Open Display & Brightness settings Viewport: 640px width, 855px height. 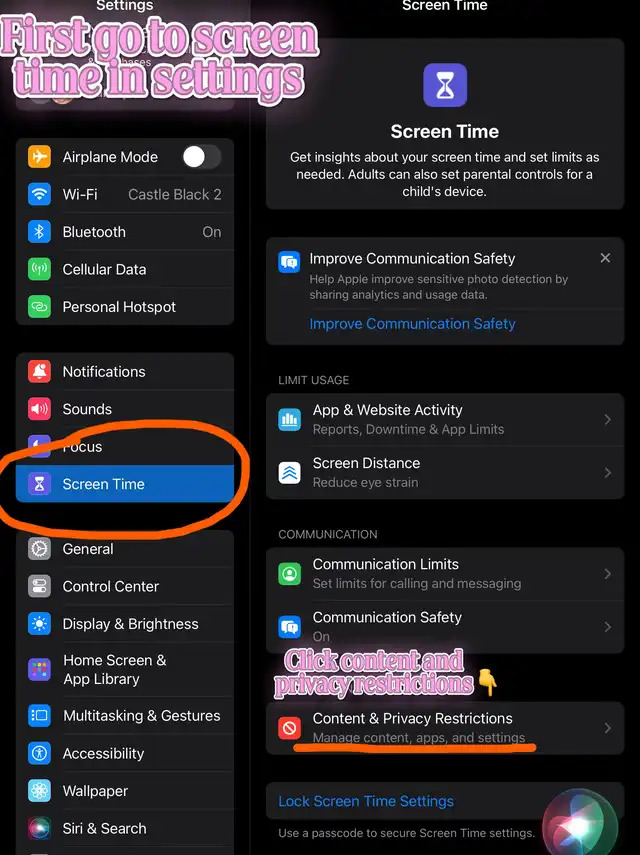pyautogui.click(x=125, y=624)
